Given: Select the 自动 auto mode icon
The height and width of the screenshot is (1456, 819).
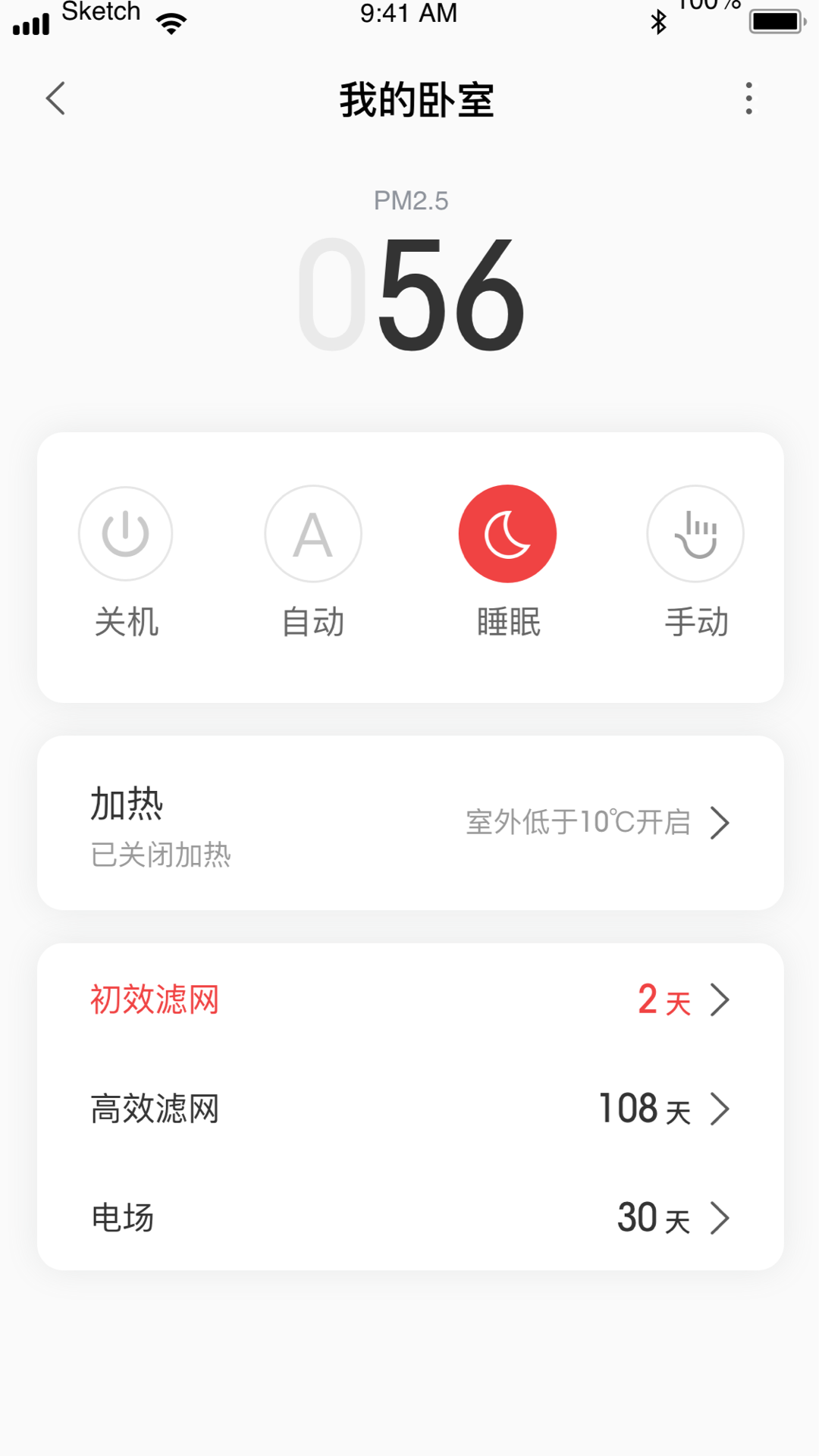Looking at the screenshot, I should tap(313, 533).
